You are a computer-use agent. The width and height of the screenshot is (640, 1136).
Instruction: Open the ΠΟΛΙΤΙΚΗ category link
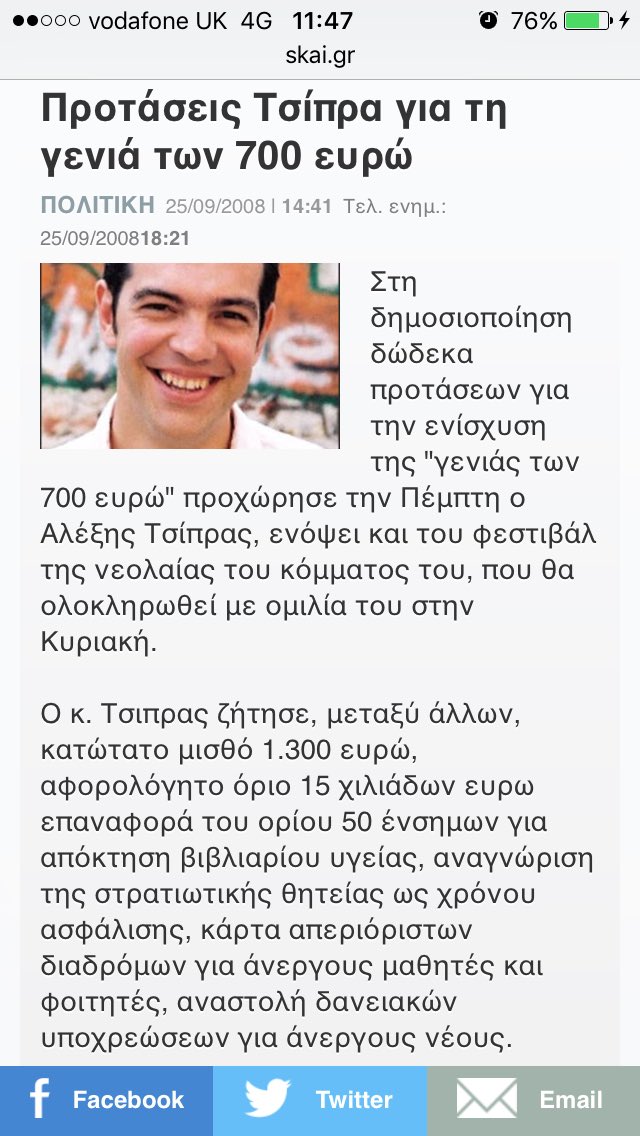tap(97, 206)
